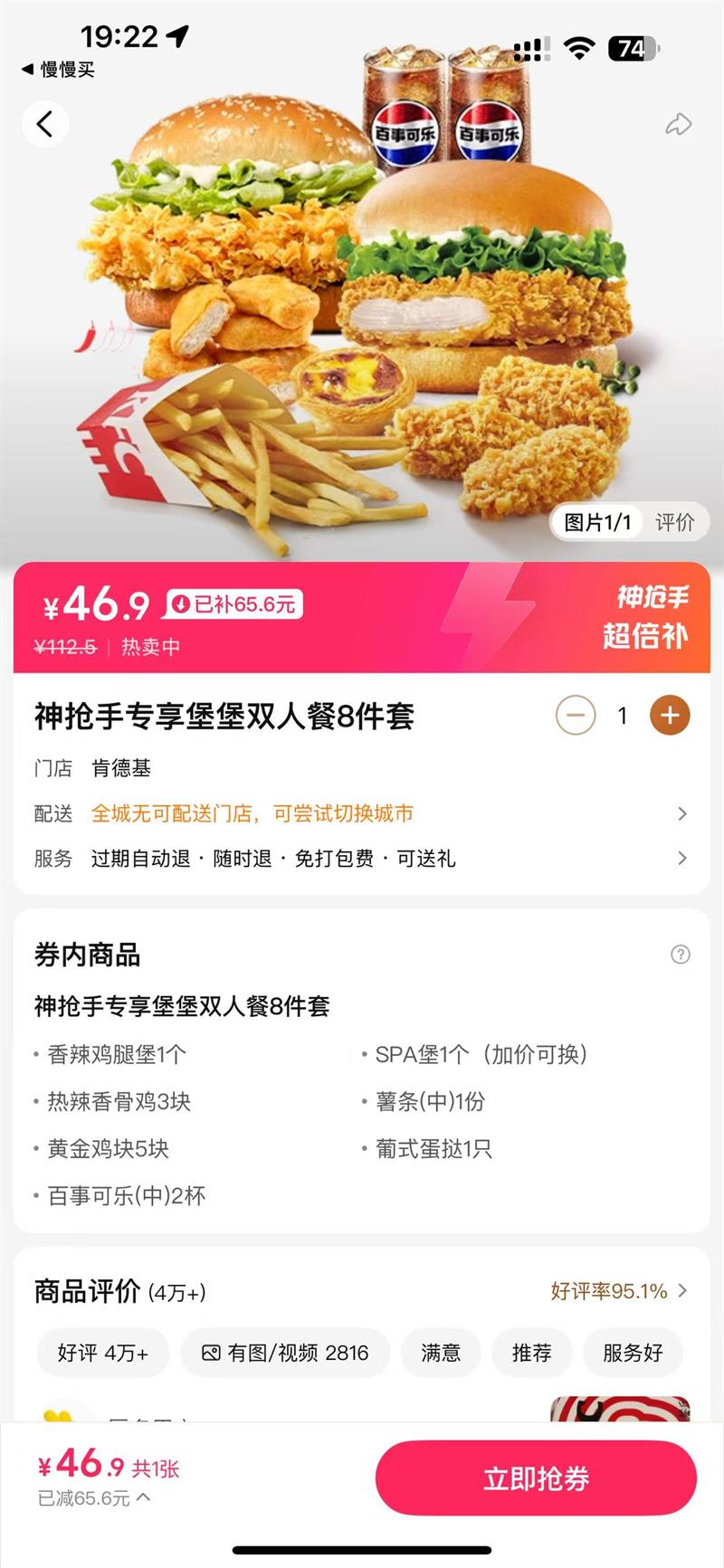Open the help icon beside 券内商品
The width and height of the screenshot is (724, 1568).
681,955
